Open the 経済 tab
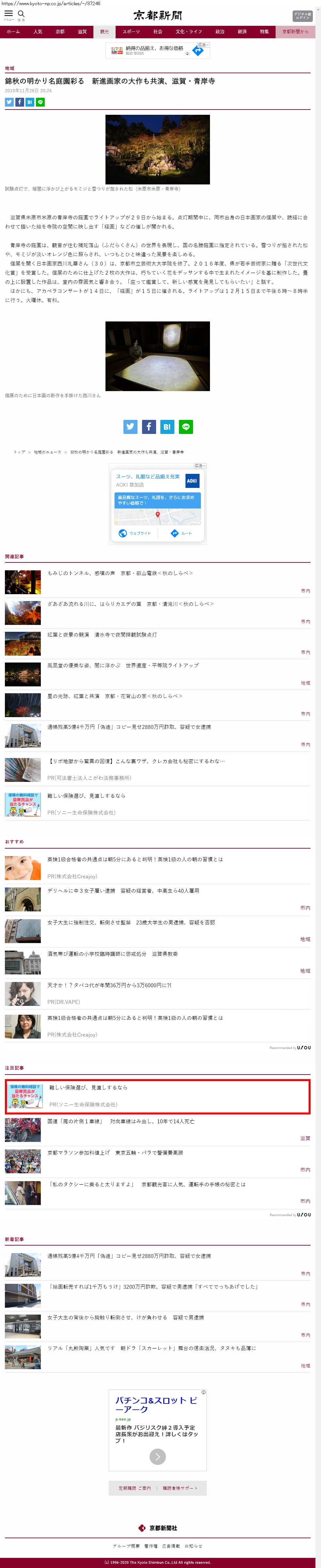This screenshot has height=1568, width=321. 242,32
